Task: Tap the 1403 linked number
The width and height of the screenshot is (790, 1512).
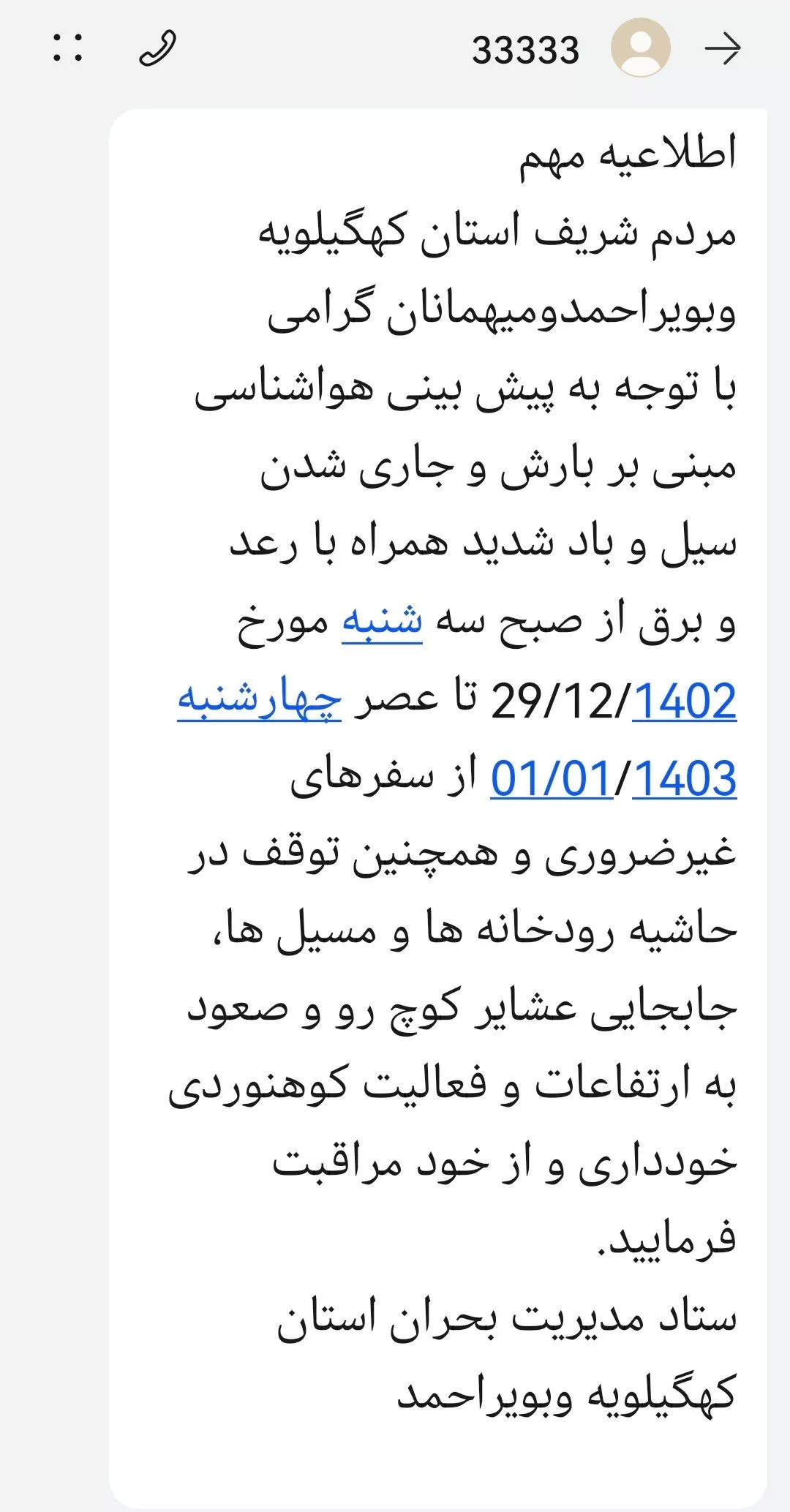Action: click(684, 778)
